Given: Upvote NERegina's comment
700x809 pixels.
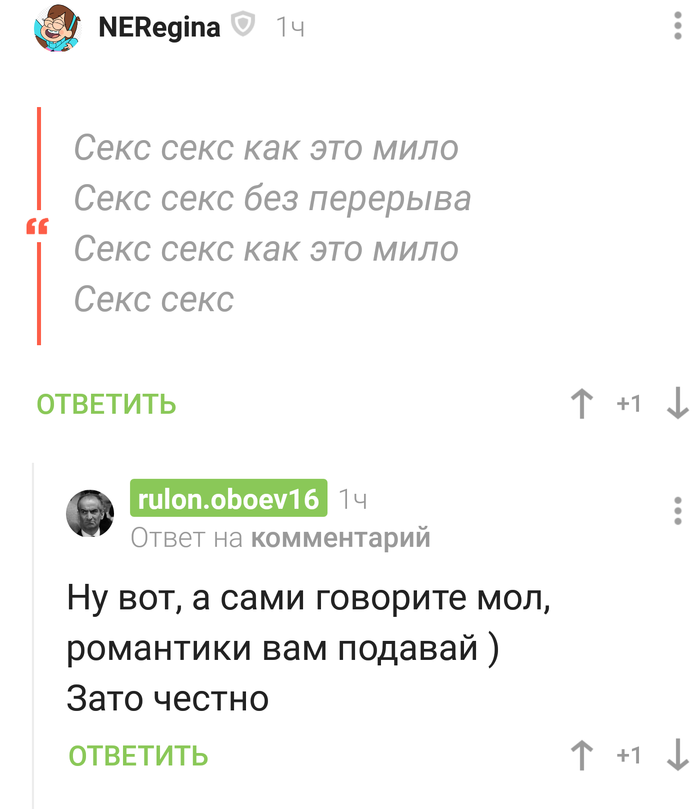Looking at the screenshot, I should coord(581,404).
